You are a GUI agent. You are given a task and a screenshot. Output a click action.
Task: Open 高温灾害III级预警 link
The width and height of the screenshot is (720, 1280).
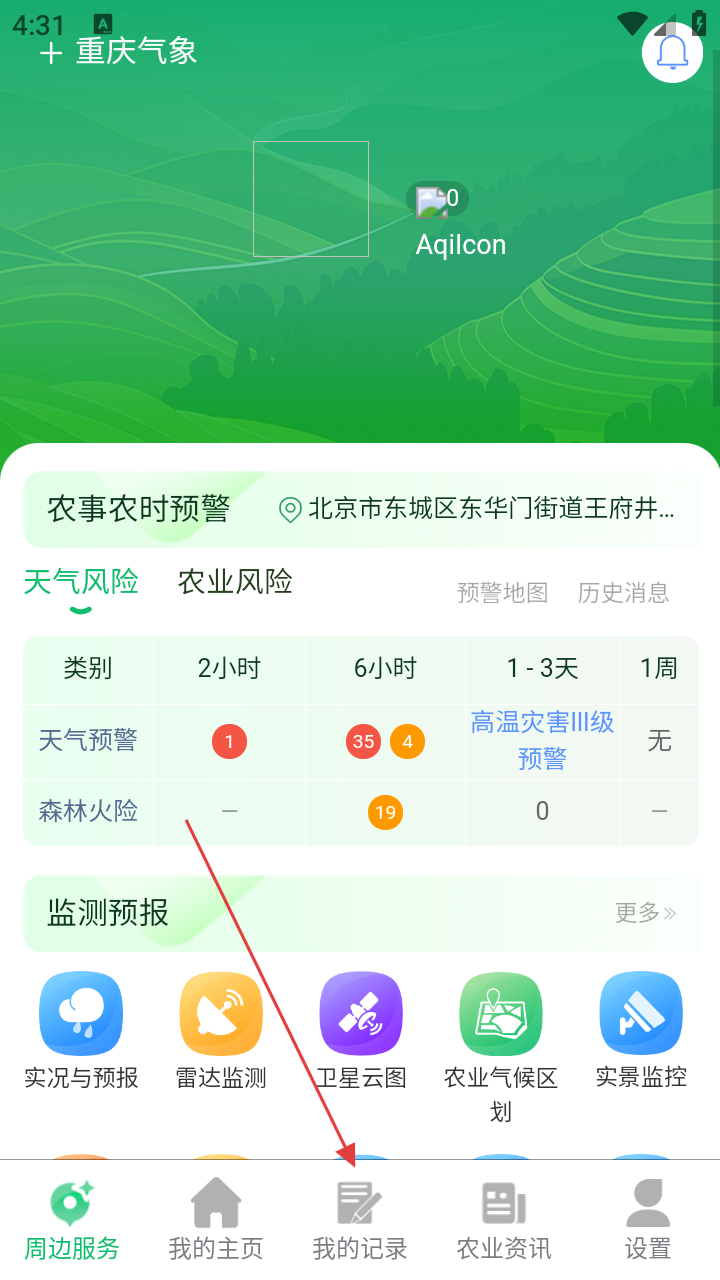pos(542,740)
